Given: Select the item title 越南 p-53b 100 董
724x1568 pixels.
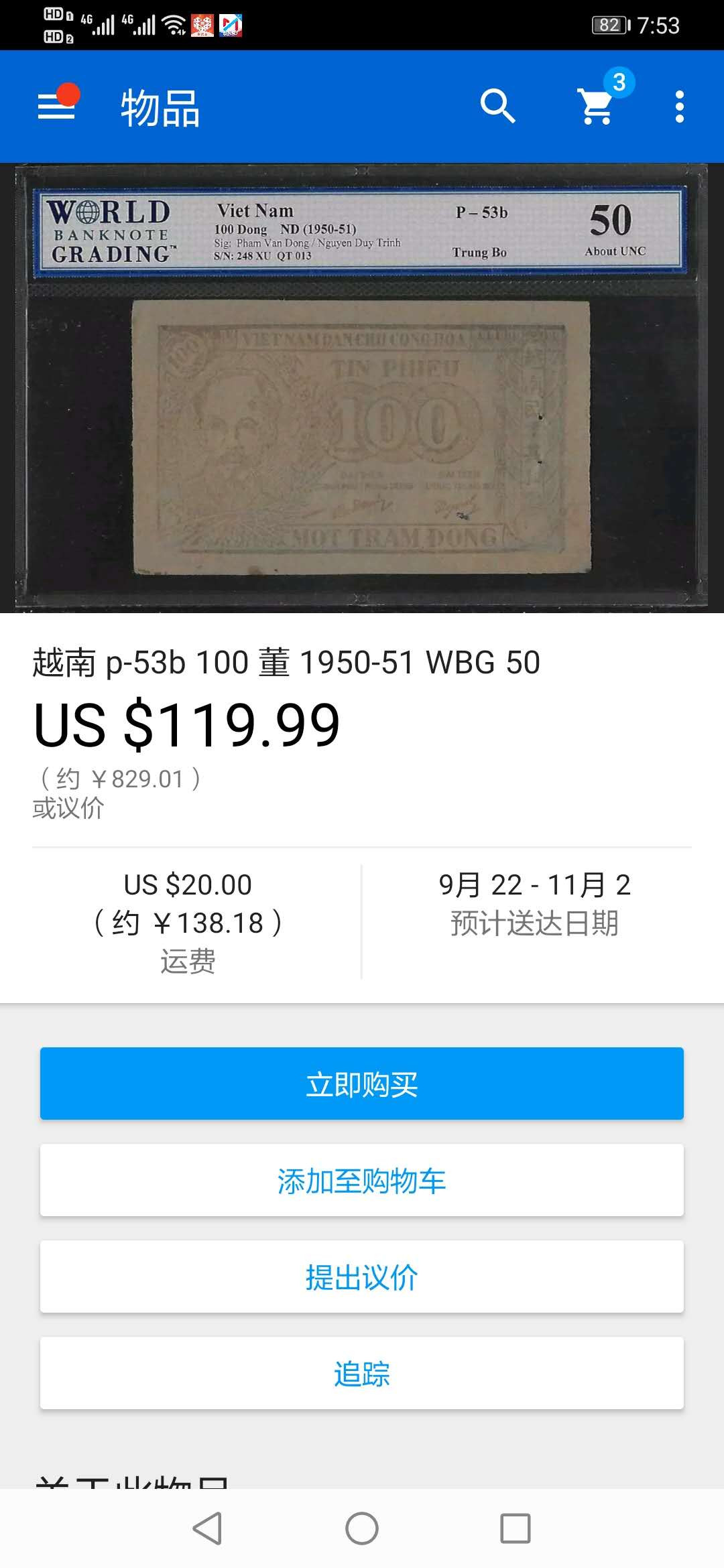Looking at the screenshot, I should click(288, 664).
